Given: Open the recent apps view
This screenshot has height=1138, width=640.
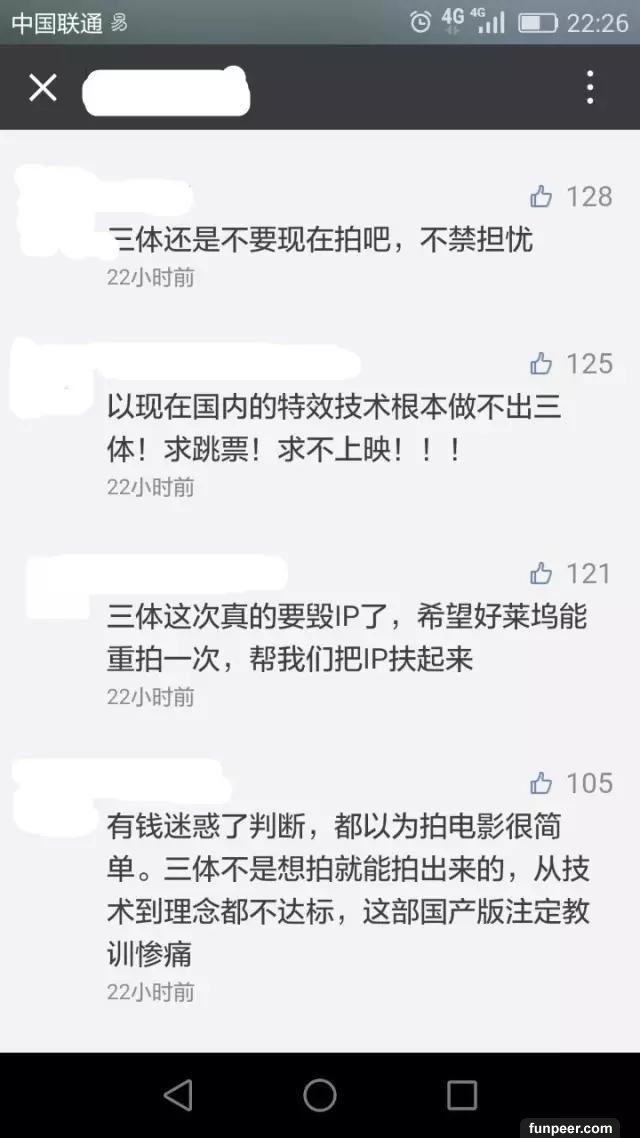Looking at the screenshot, I should 462,1095.
